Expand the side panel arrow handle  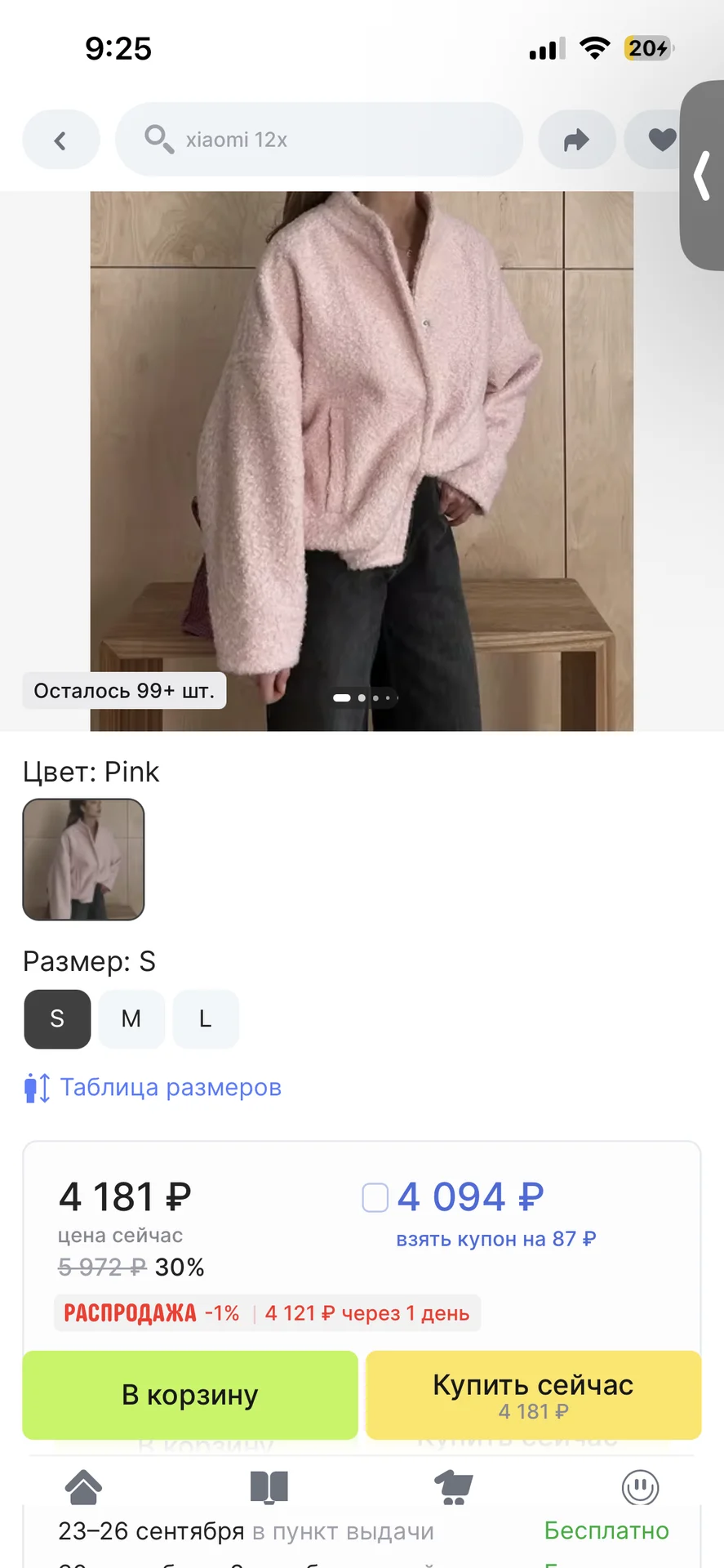[x=702, y=176]
